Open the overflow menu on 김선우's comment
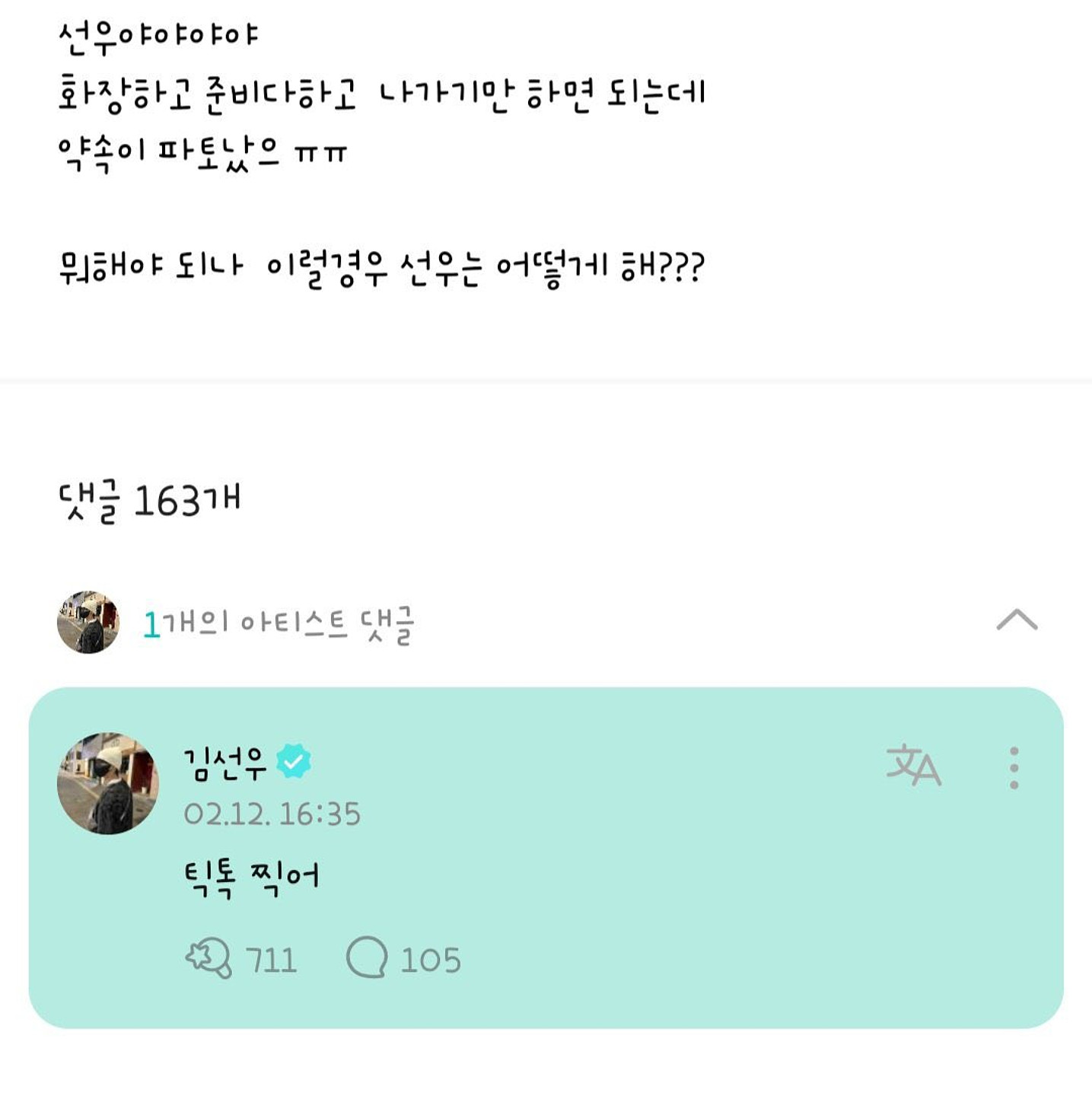 pos(1014,767)
